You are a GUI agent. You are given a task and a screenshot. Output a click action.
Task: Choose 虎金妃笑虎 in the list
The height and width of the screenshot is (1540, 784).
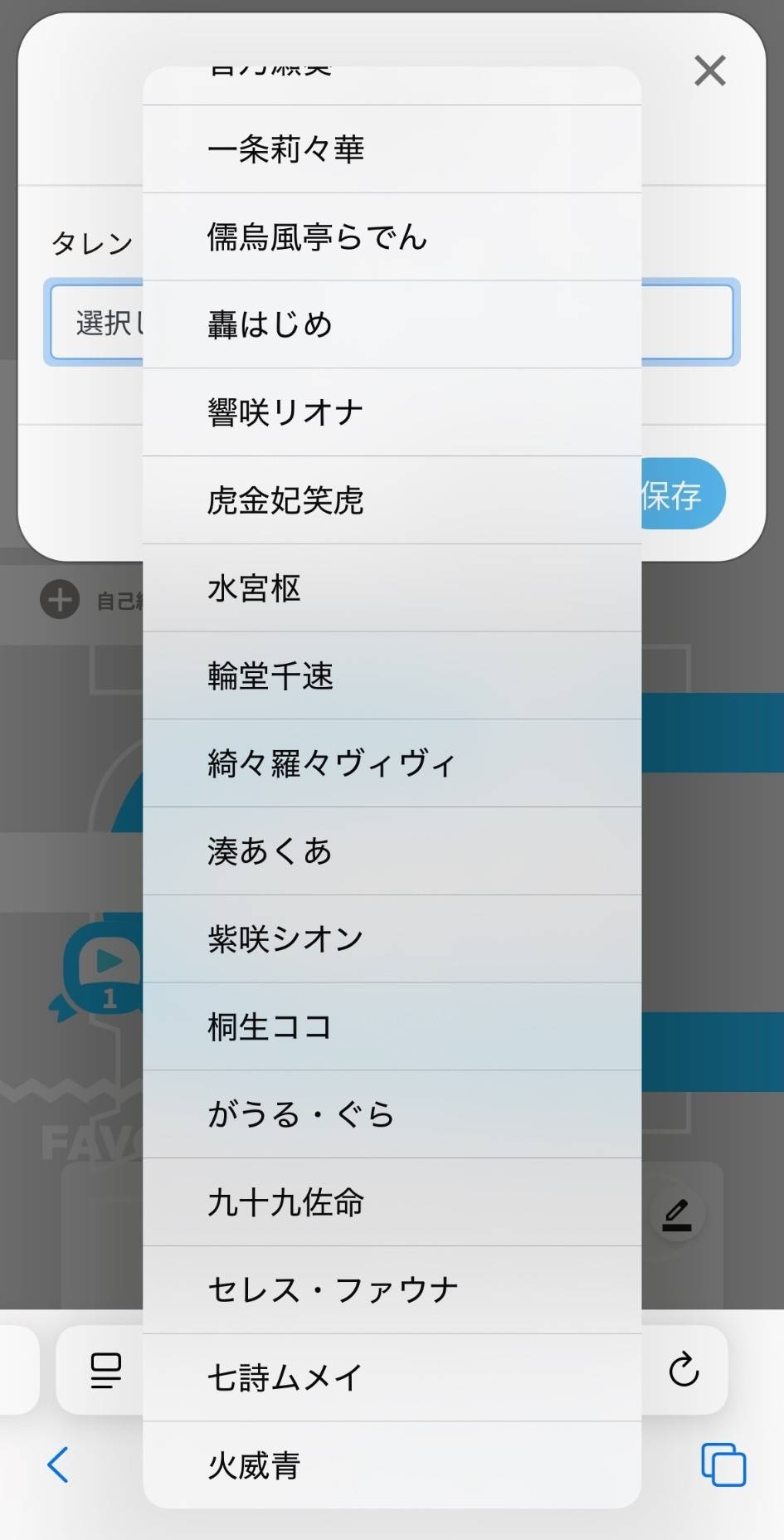tap(392, 500)
